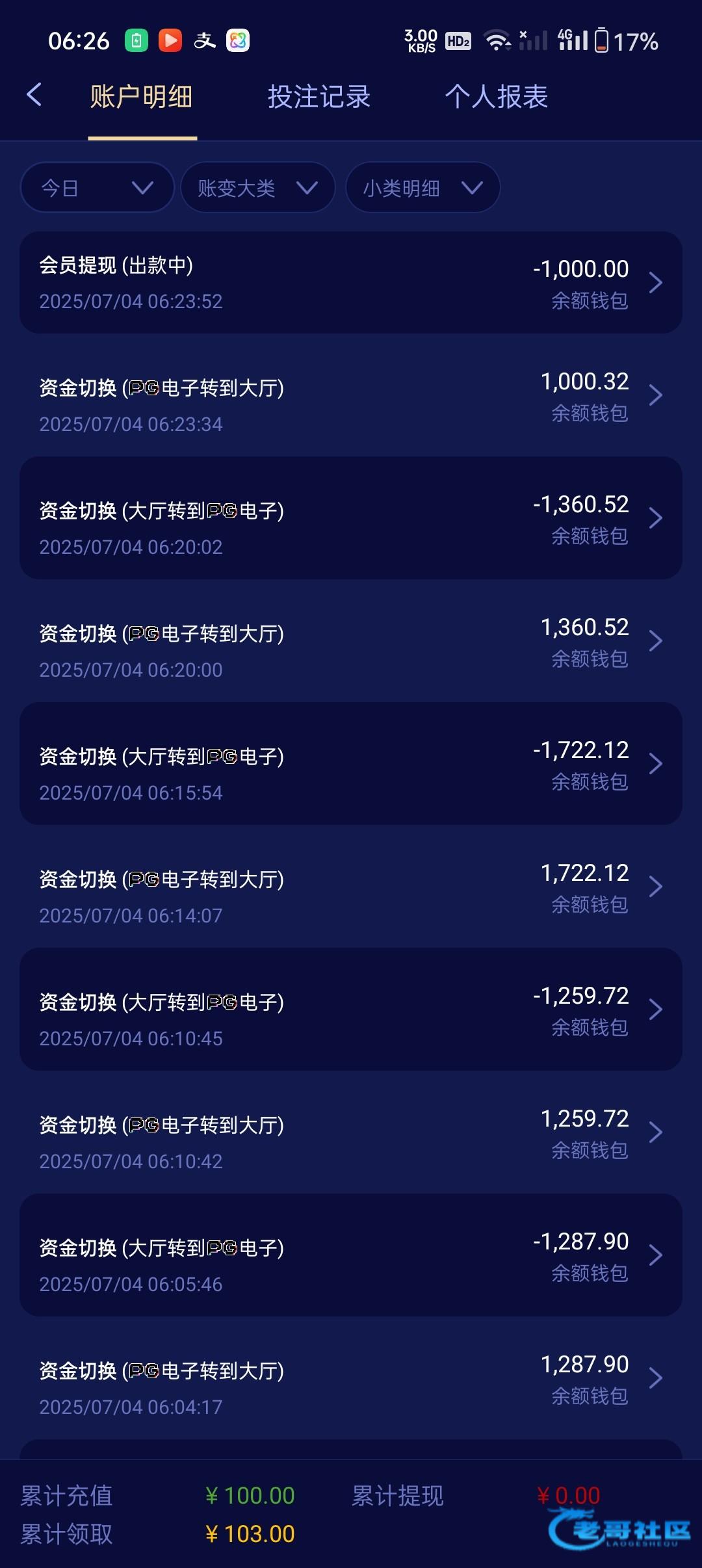Open the 1,287.90 record at 06:04:17
The width and height of the screenshot is (702, 1568).
click(x=351, y=1378)
